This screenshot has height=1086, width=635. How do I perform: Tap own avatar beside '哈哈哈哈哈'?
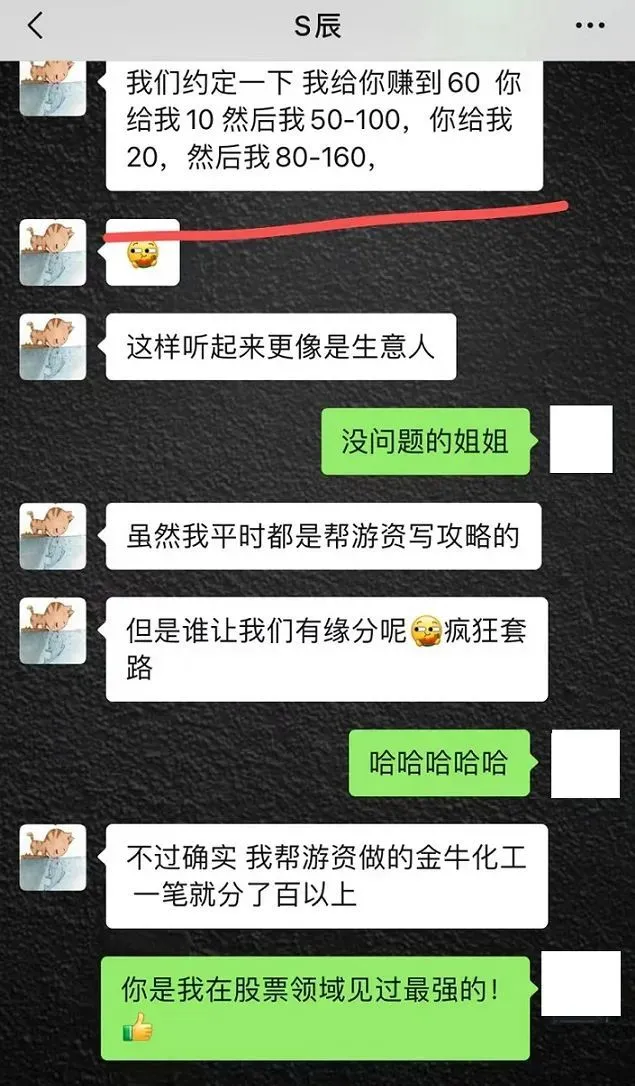point(585,764)
